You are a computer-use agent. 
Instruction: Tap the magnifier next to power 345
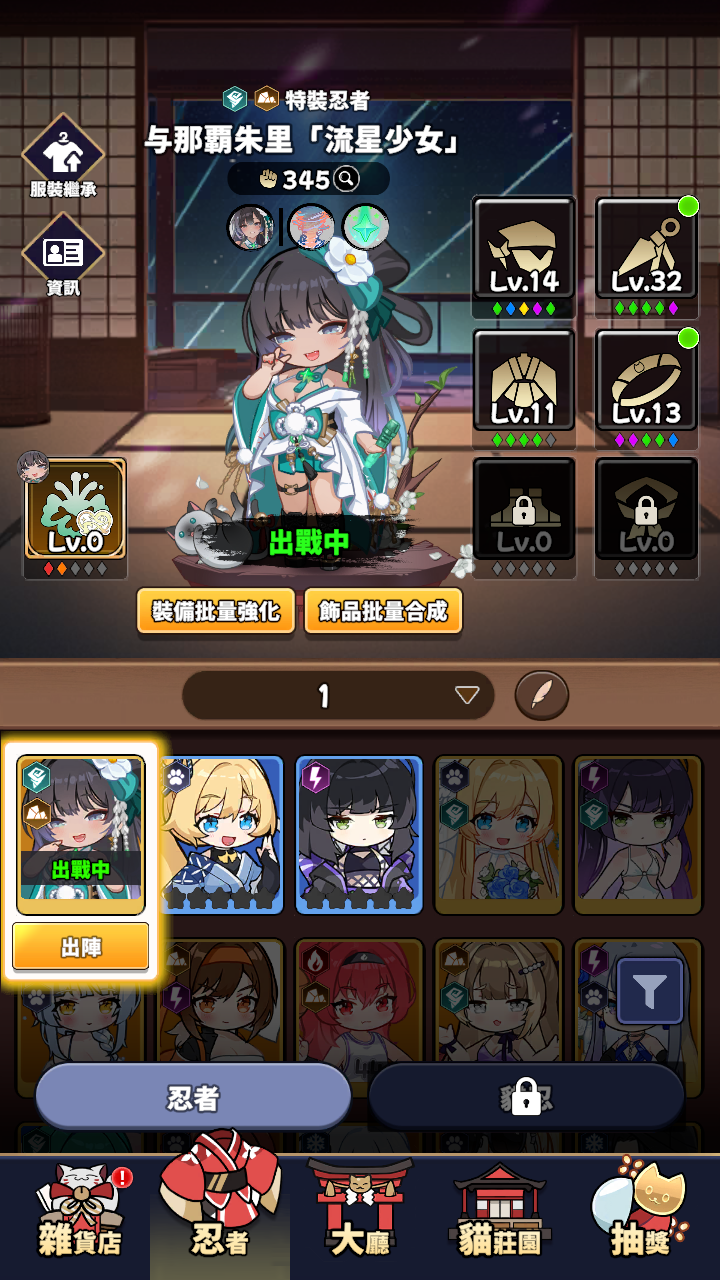click(x=346, y=179)
